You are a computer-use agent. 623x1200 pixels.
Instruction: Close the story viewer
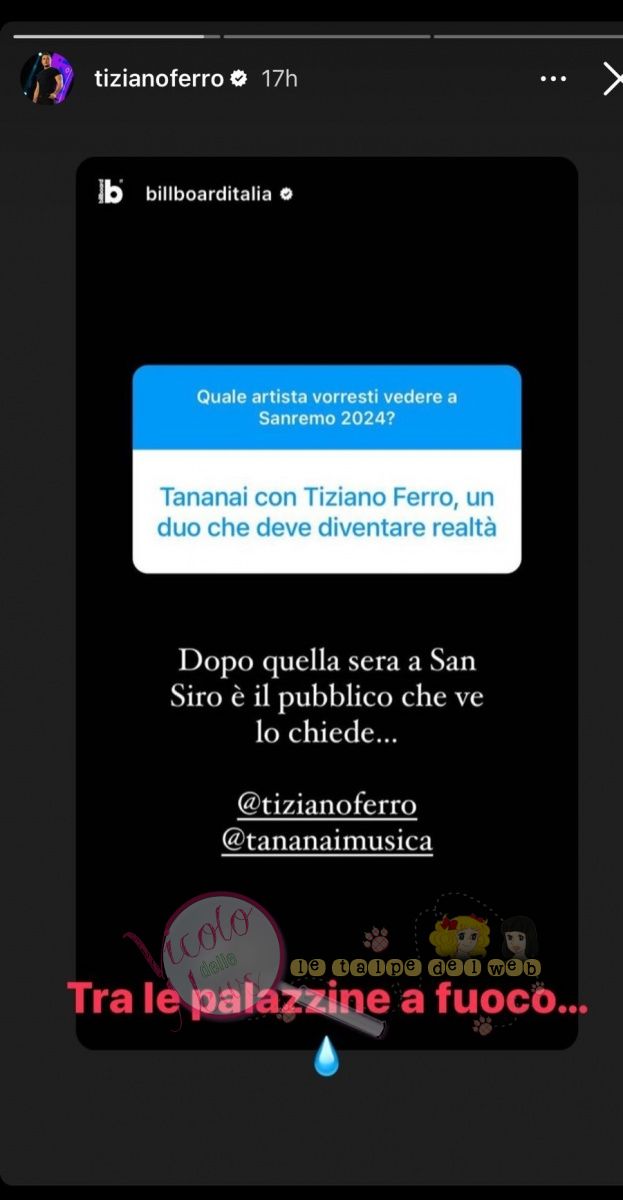point(612,79)
